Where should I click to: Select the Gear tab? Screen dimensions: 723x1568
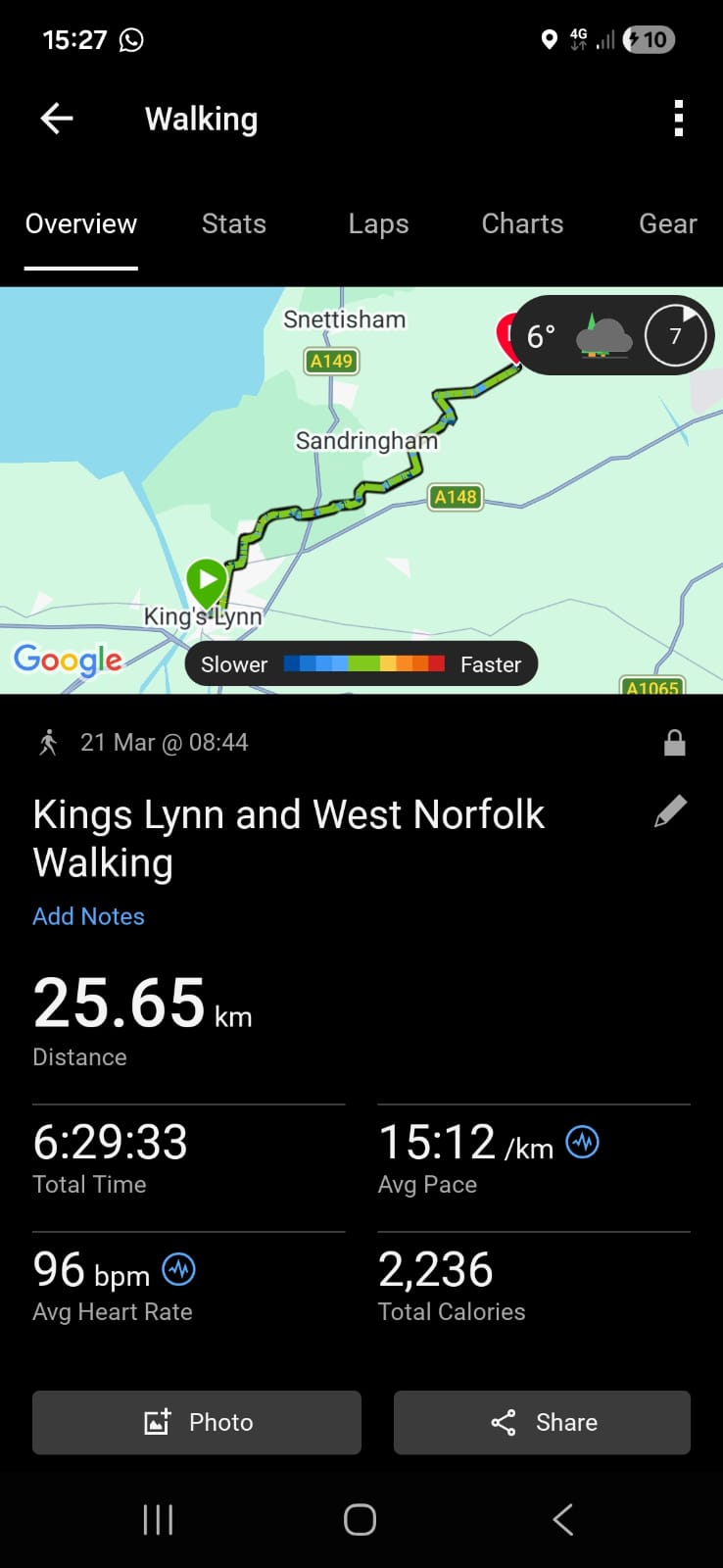click(667, 224)
